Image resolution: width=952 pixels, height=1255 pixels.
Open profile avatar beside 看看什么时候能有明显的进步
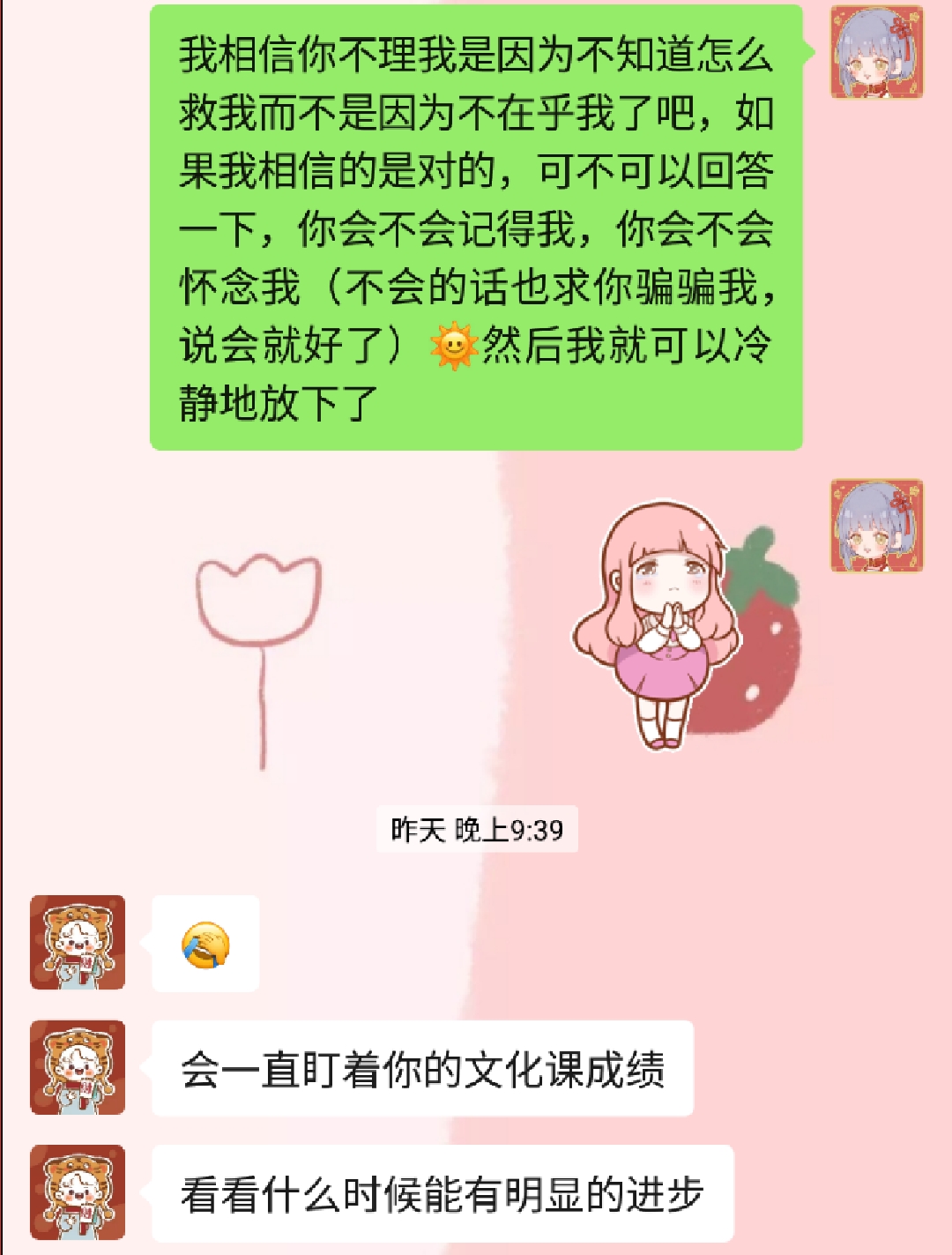tap(78, 1192)
